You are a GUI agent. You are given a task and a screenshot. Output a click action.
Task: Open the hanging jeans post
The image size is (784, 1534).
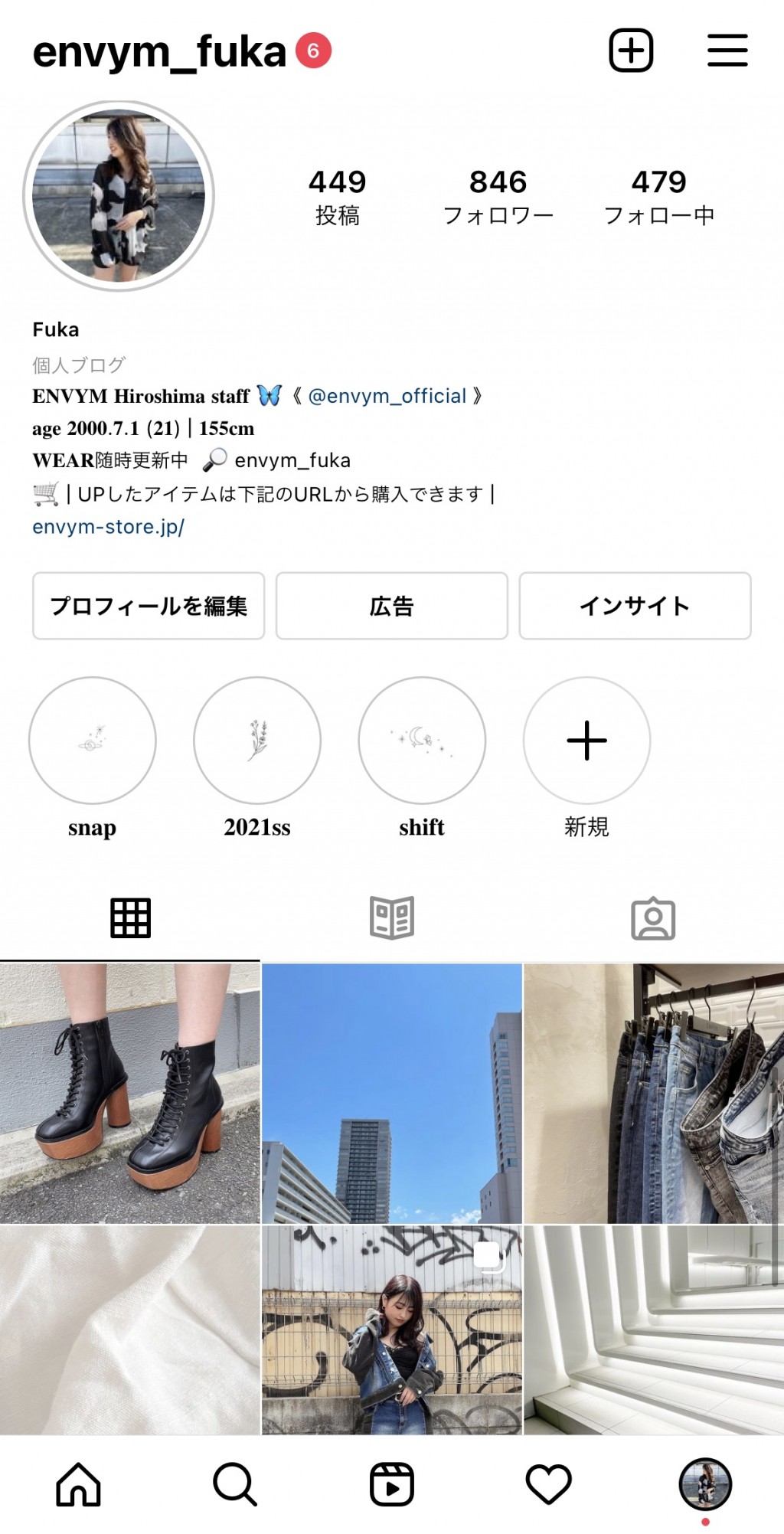click(x=653, y=1093)
